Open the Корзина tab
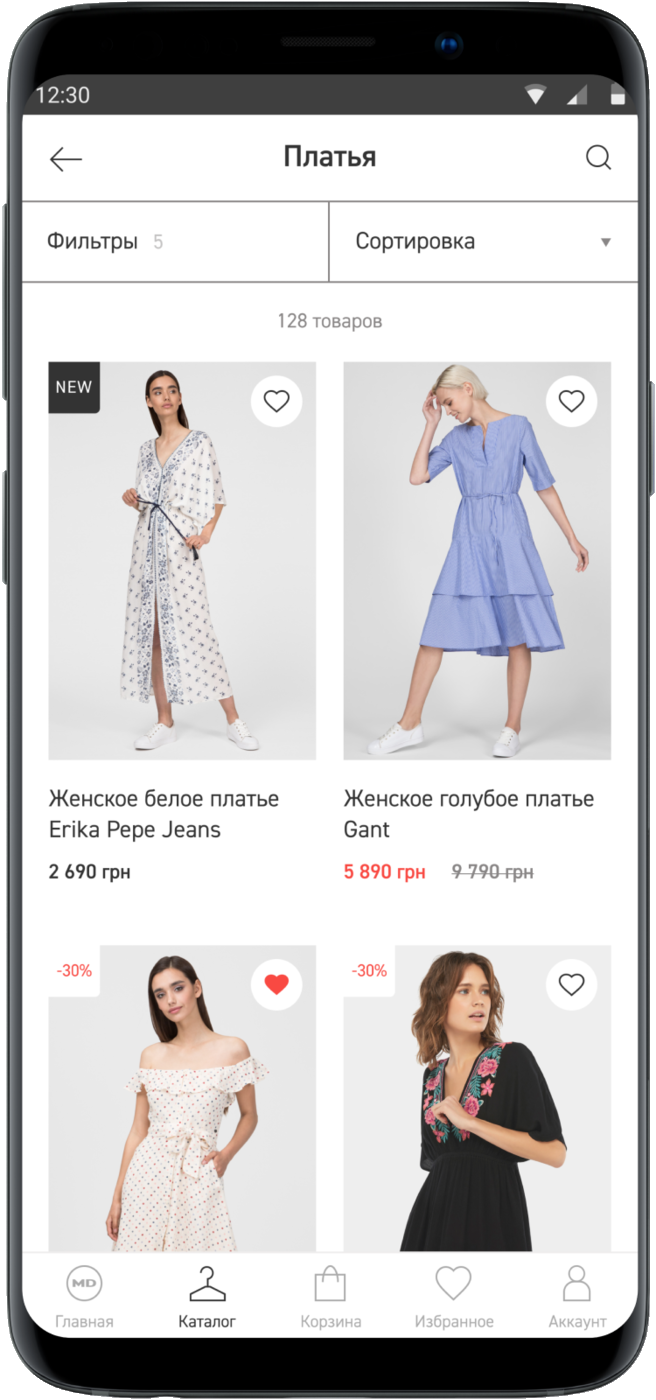This screenshot has width=656, height=1400. point(330,1297)
